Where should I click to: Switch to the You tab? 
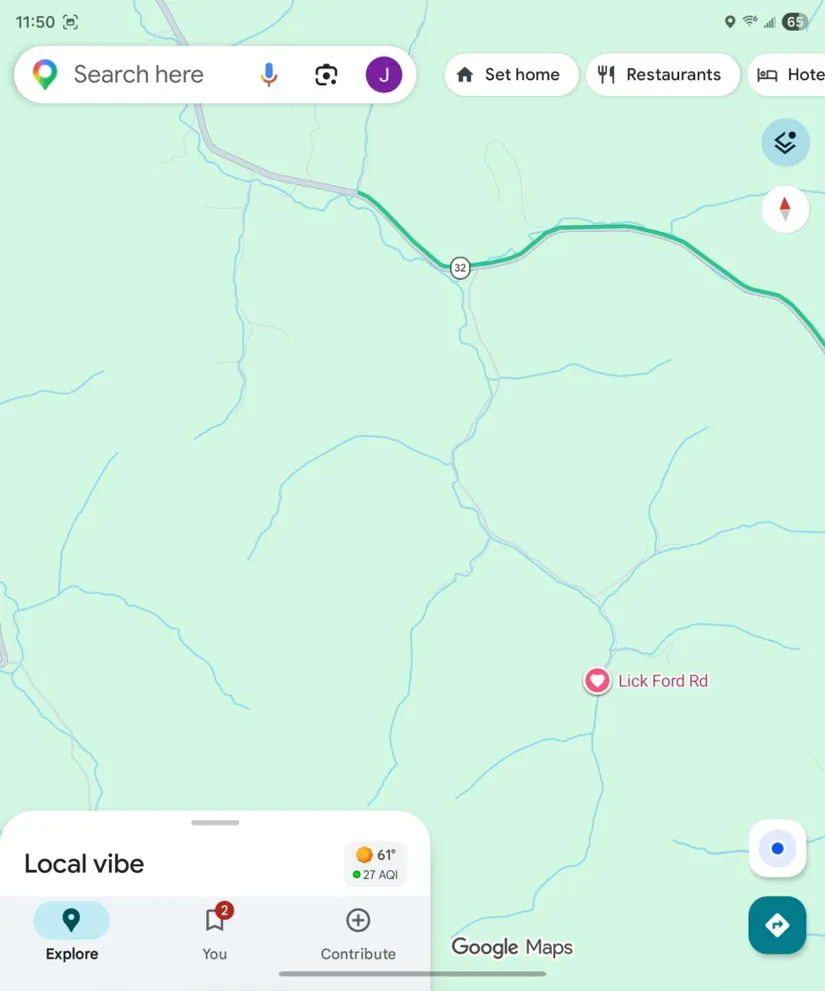coord(215,932)
